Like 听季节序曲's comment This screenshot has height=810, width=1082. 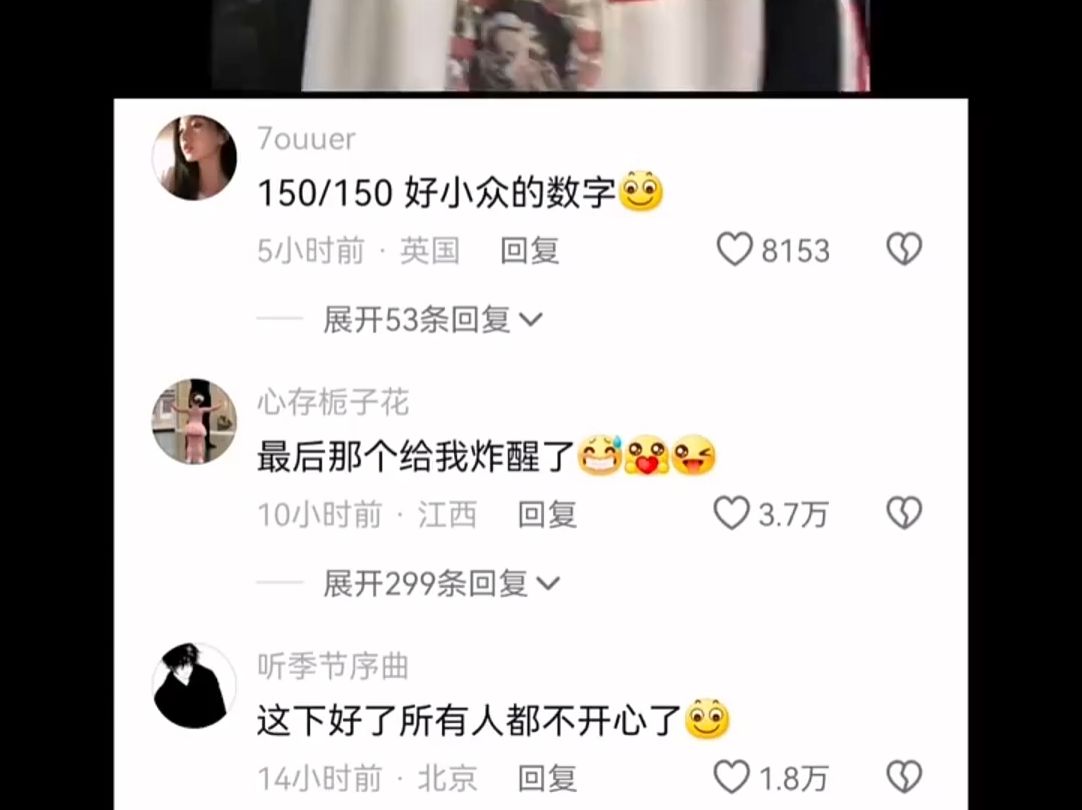pyautogui.click(x=732, y=777)
